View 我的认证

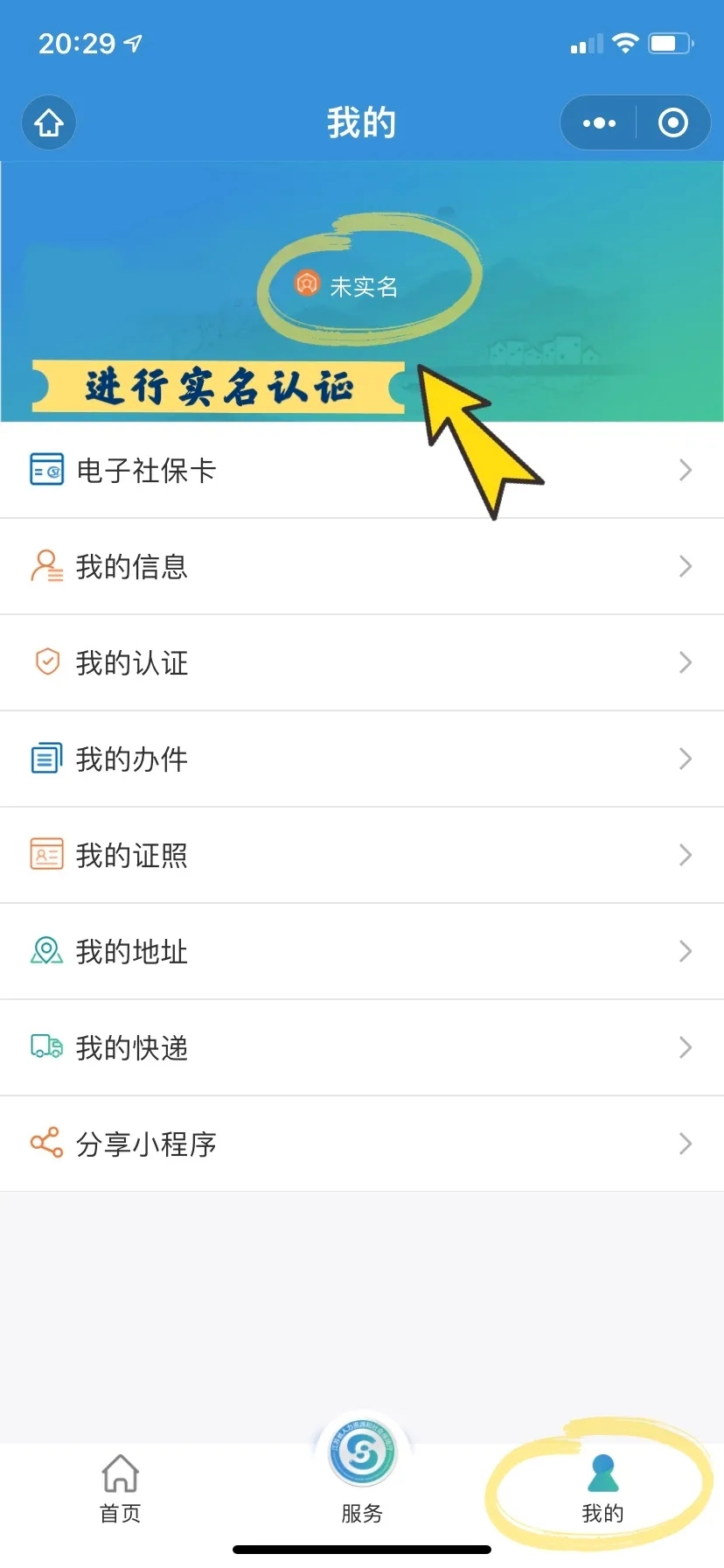coord(362,663)
